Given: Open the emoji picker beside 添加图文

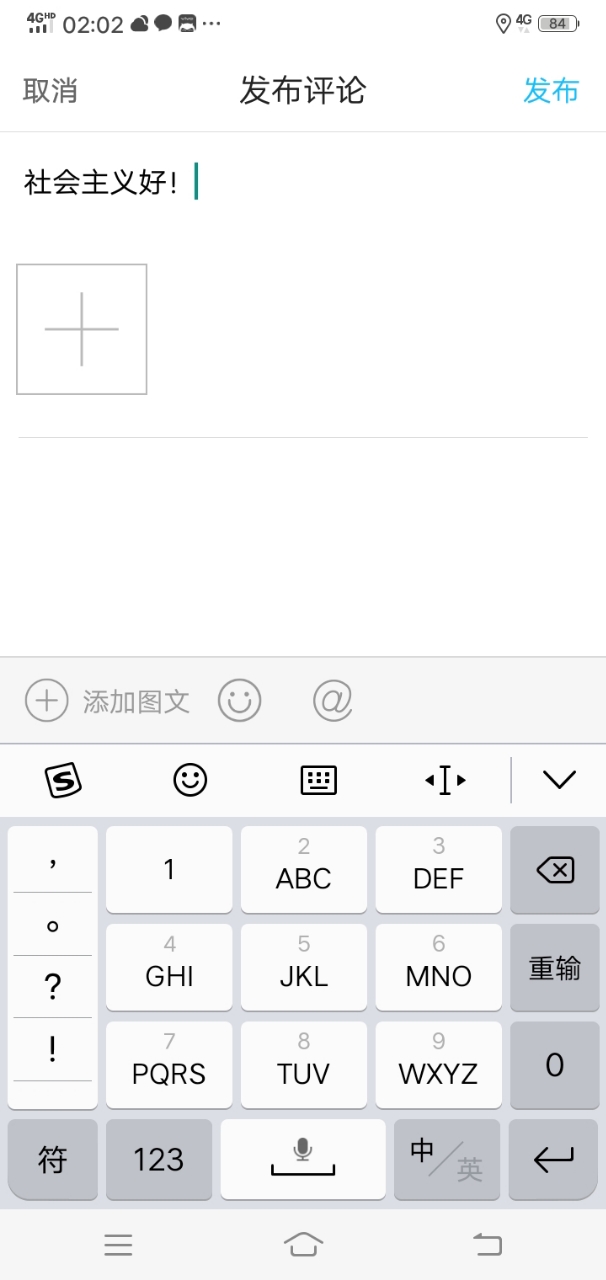Looking at the screenshot, I should coord(240,701).
